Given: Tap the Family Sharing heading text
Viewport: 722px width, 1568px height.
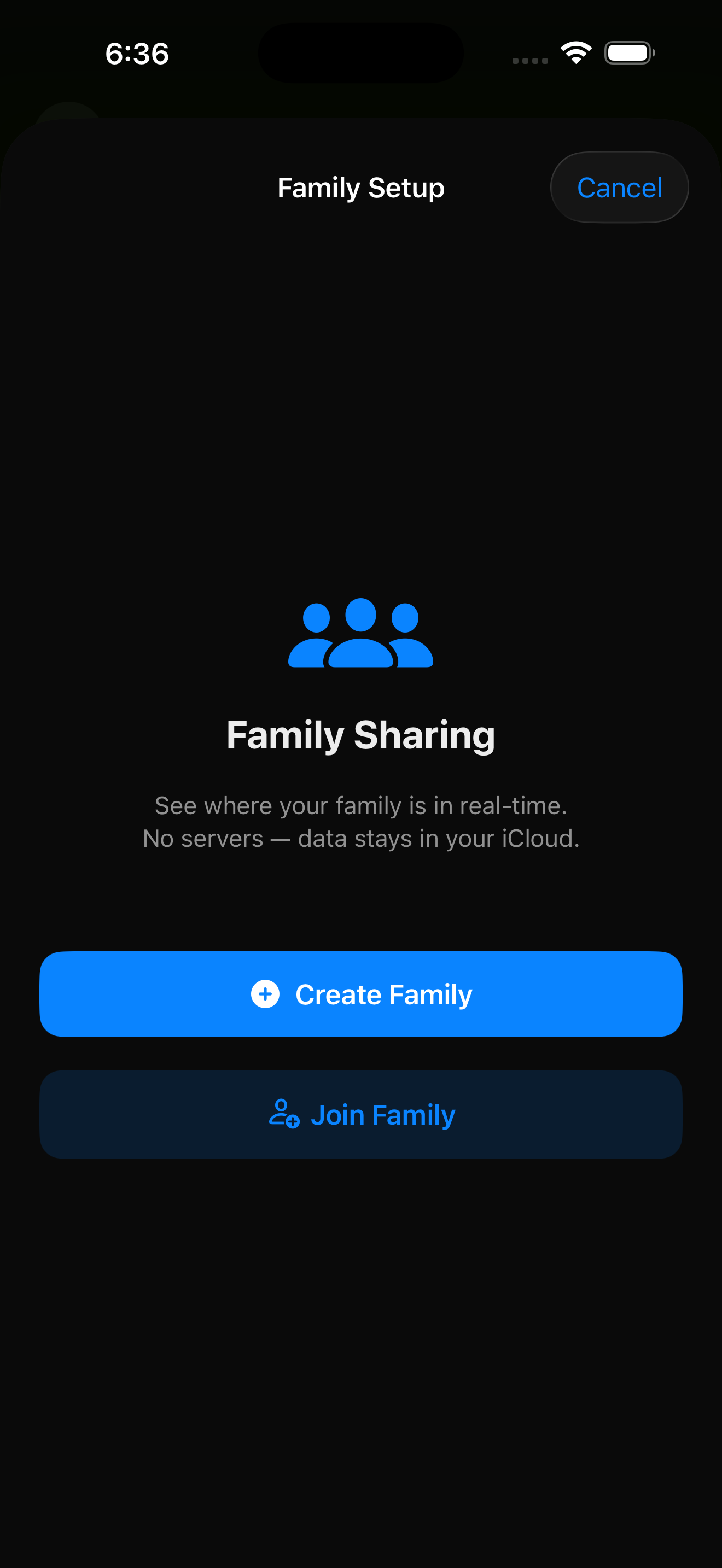Looking at the screenshot, I should [x=360, y=734].
